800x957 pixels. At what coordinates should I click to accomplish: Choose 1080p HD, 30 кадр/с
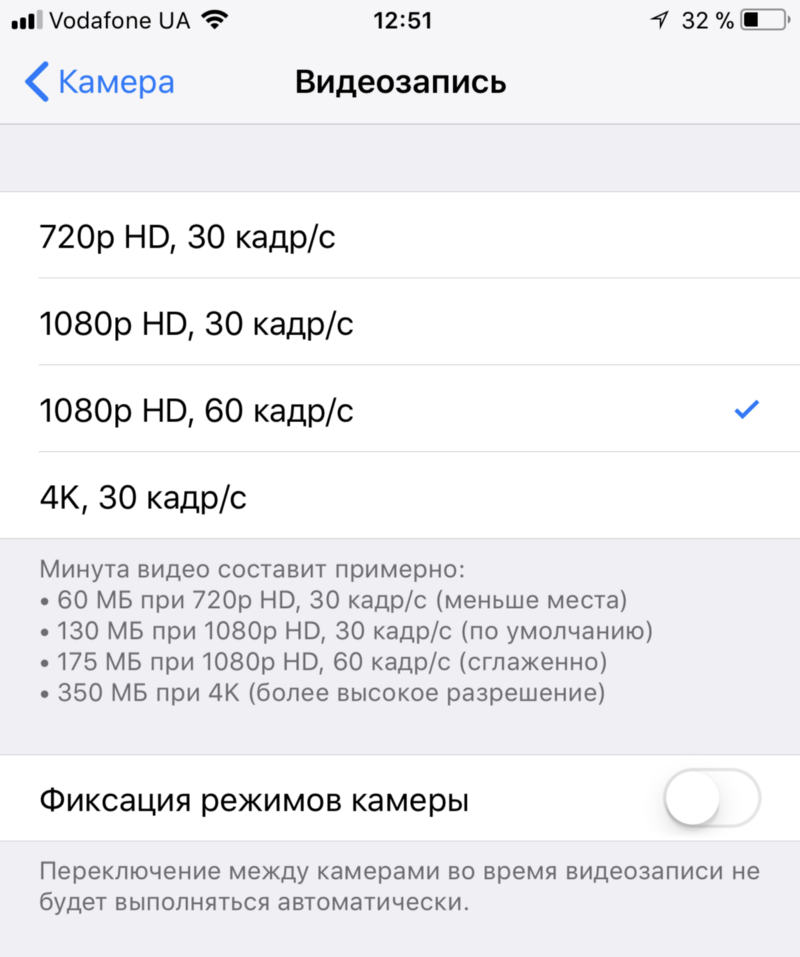(400, 323)
